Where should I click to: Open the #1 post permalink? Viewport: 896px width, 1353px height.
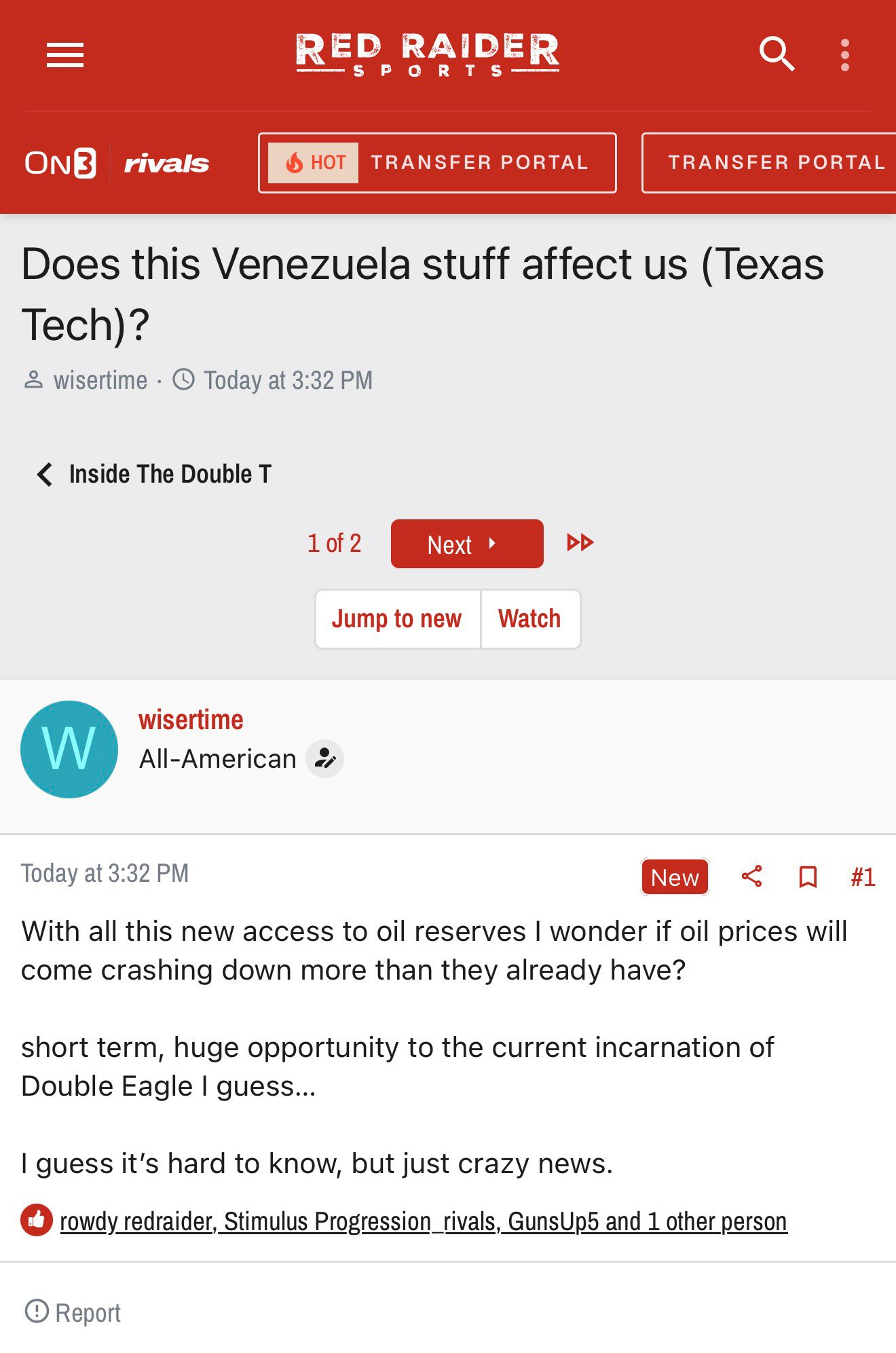point(863,876)
